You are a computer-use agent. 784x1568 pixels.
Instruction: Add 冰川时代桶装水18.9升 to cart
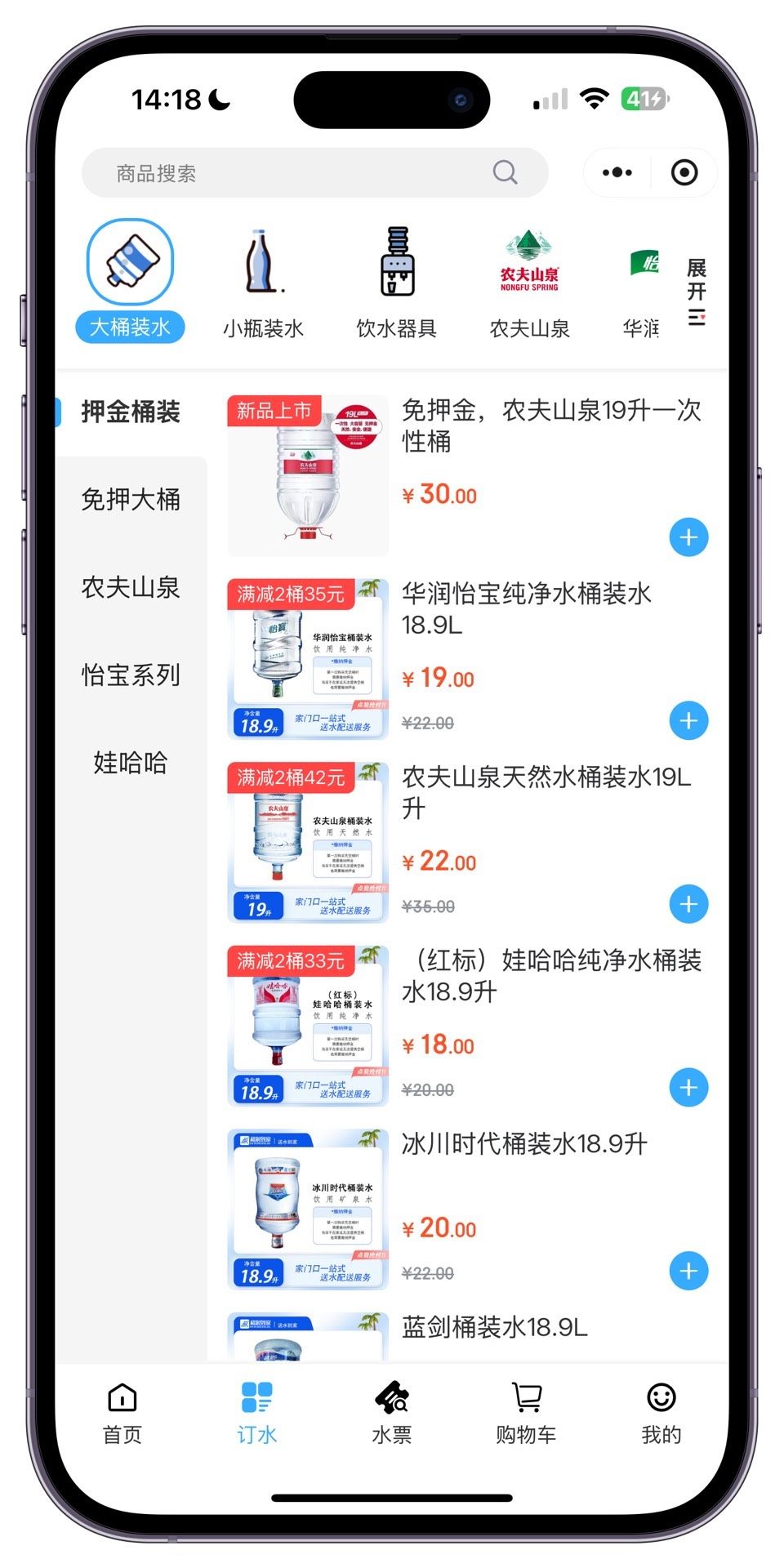688,1271
